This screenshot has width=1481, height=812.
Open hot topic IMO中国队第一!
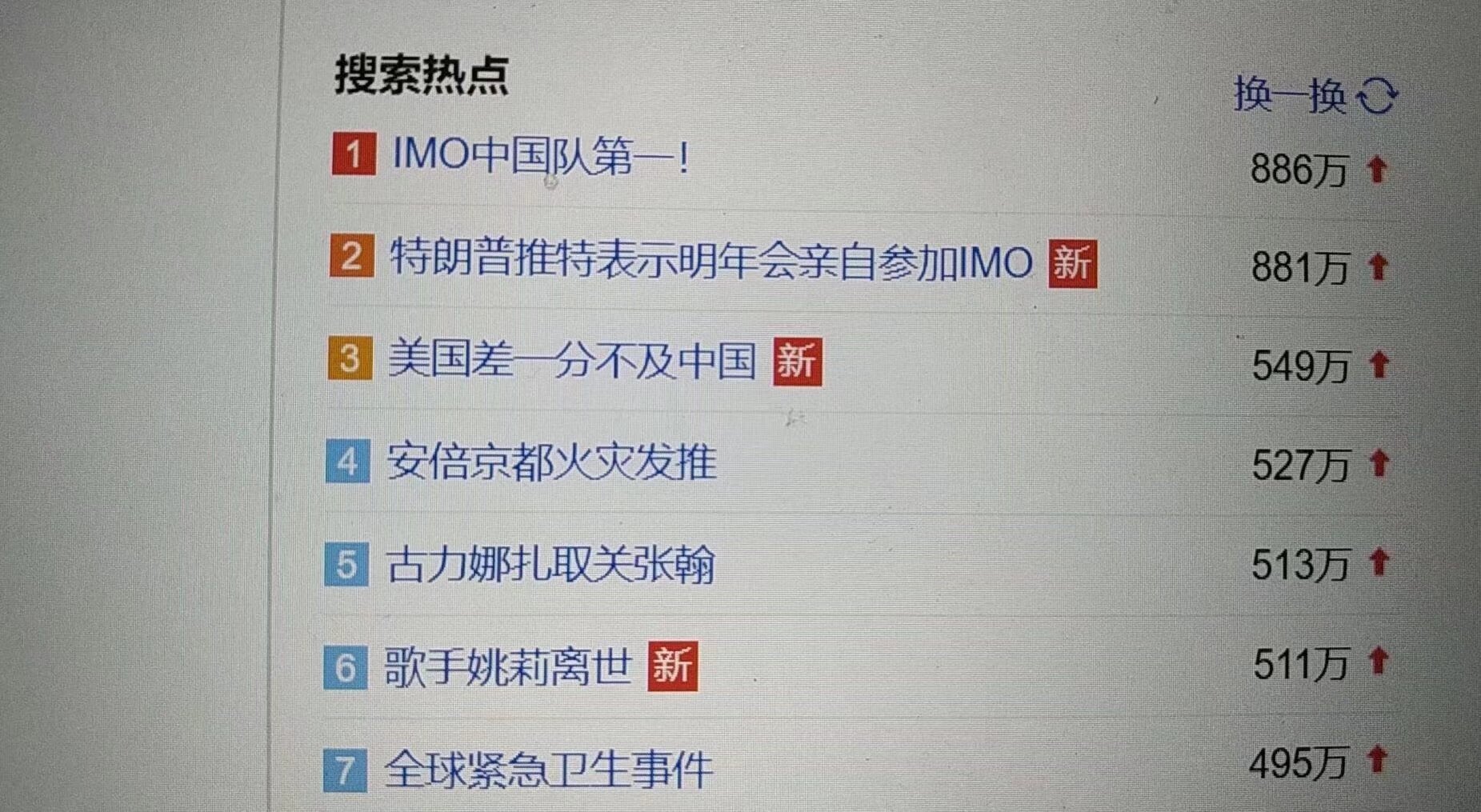540,155
